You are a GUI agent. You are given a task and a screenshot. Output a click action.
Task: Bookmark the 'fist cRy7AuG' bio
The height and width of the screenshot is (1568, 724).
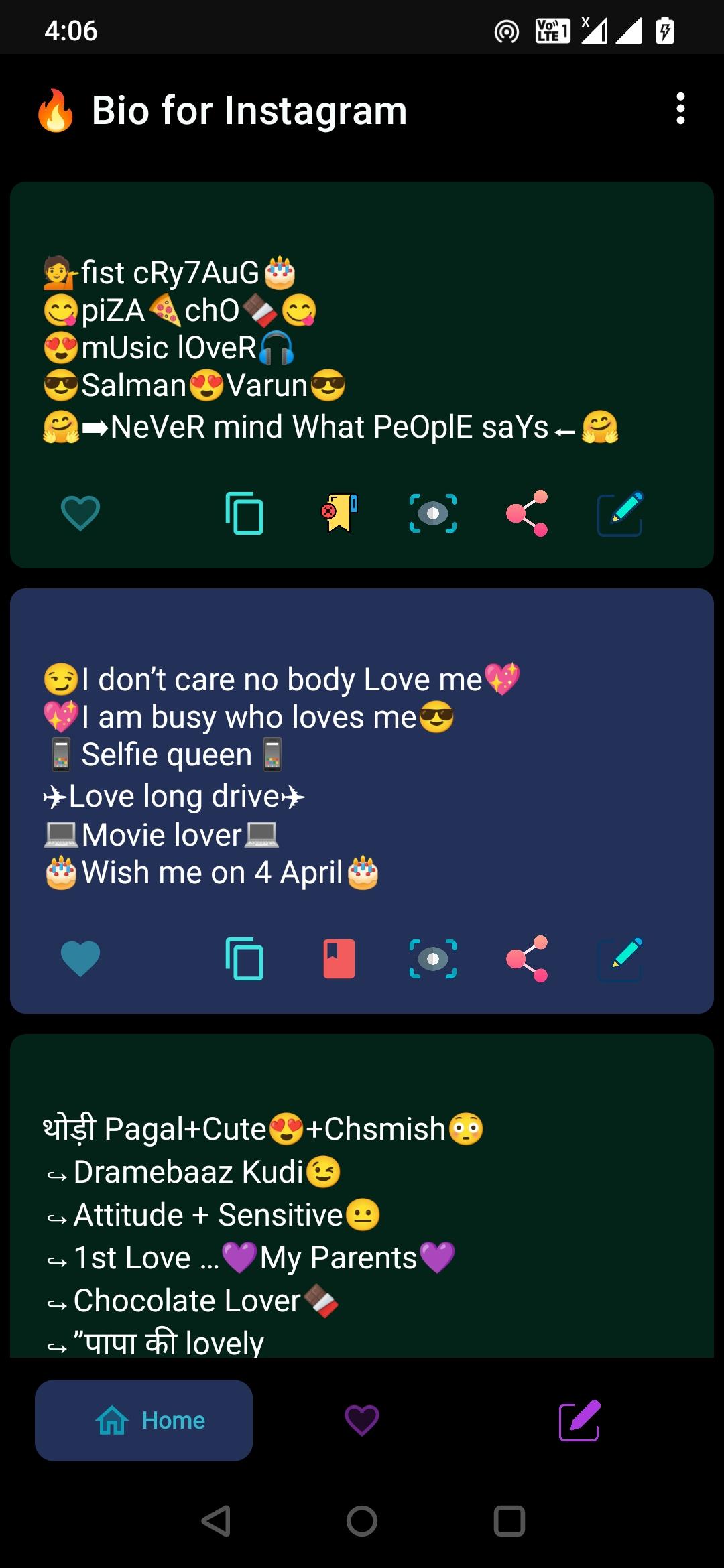tap(339, 513)
